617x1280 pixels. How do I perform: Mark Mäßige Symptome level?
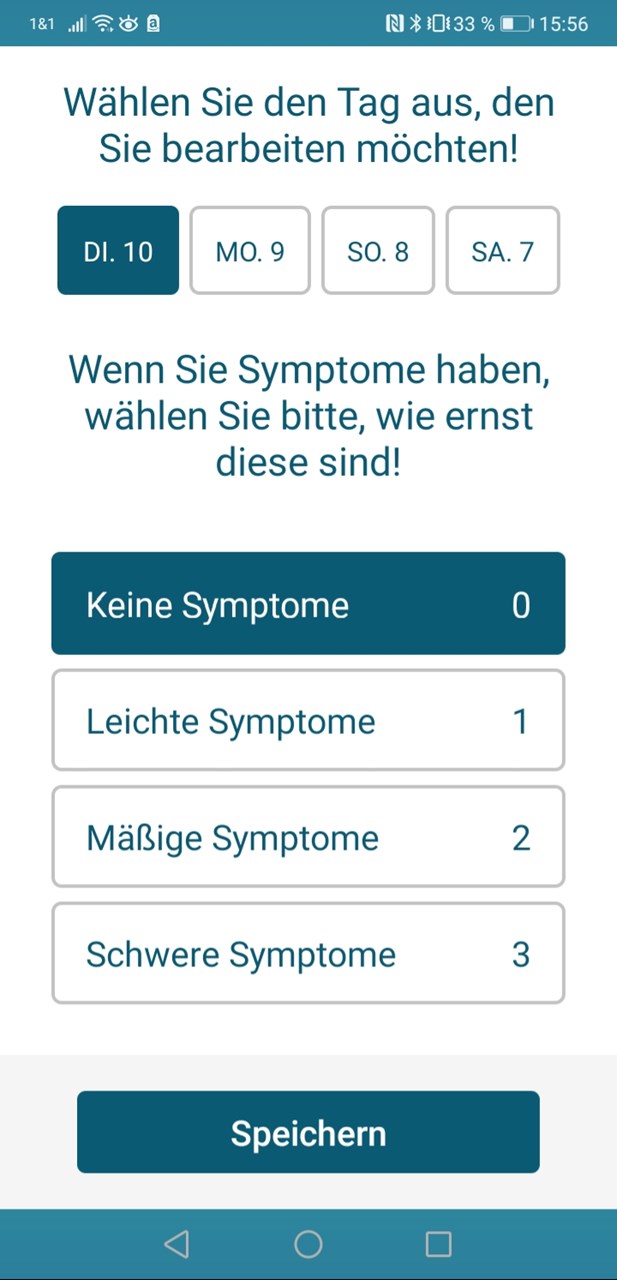tap(308, 837)
